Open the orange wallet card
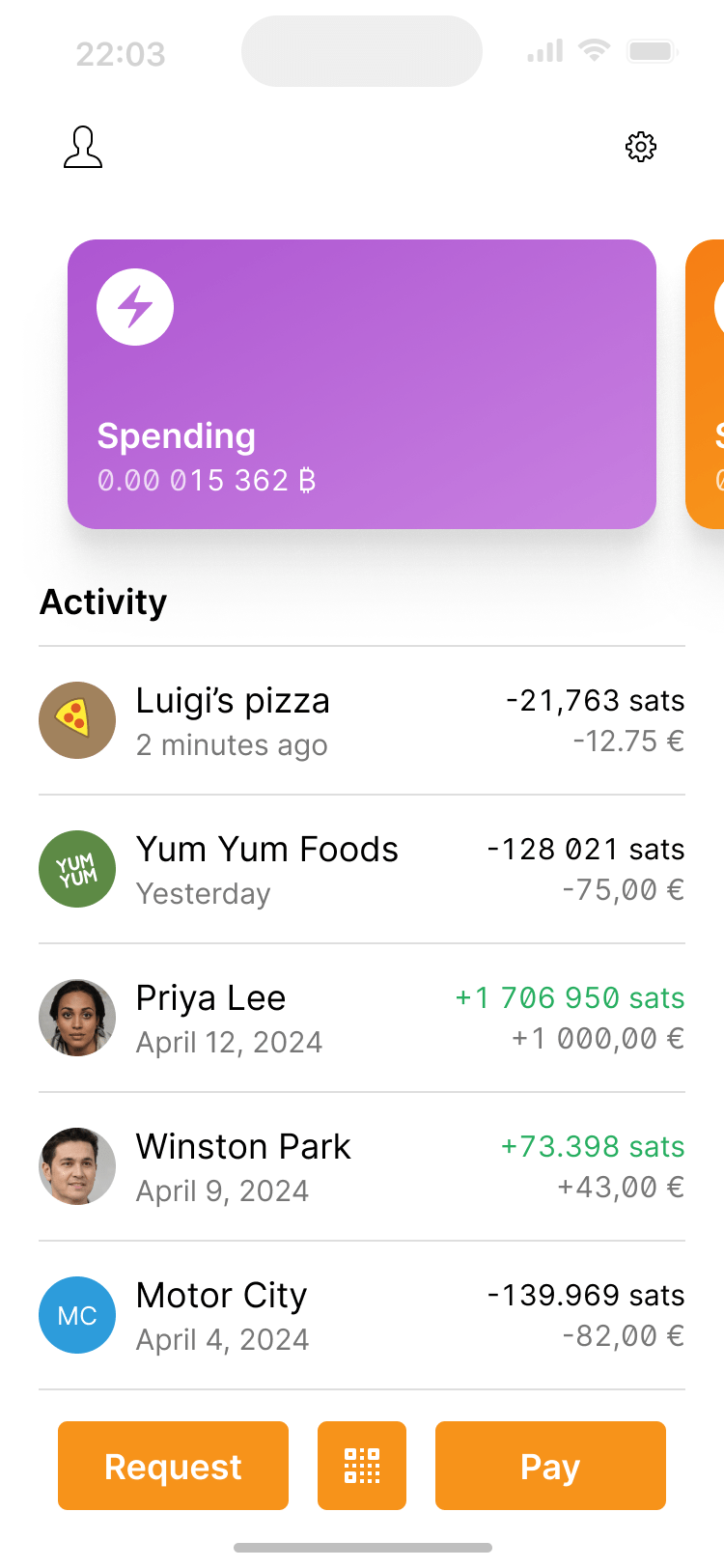This screenshot has width=724, height=1568. [x=707, y=384]
